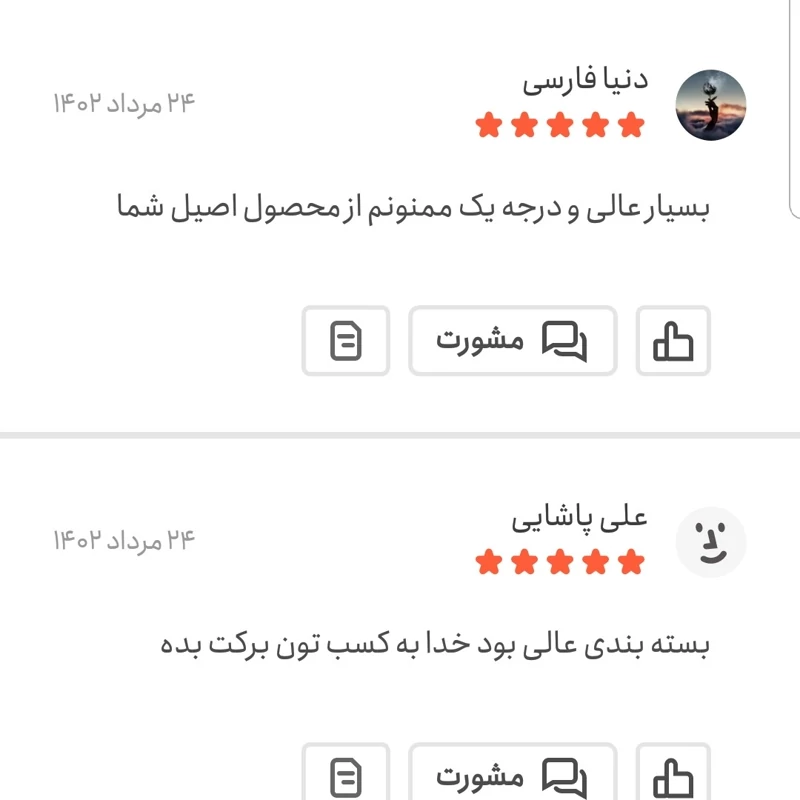Image resolution: width=800 pixels, height=800 pixels.
Task: Like دنیا فارسی's review
Action: 673,341
